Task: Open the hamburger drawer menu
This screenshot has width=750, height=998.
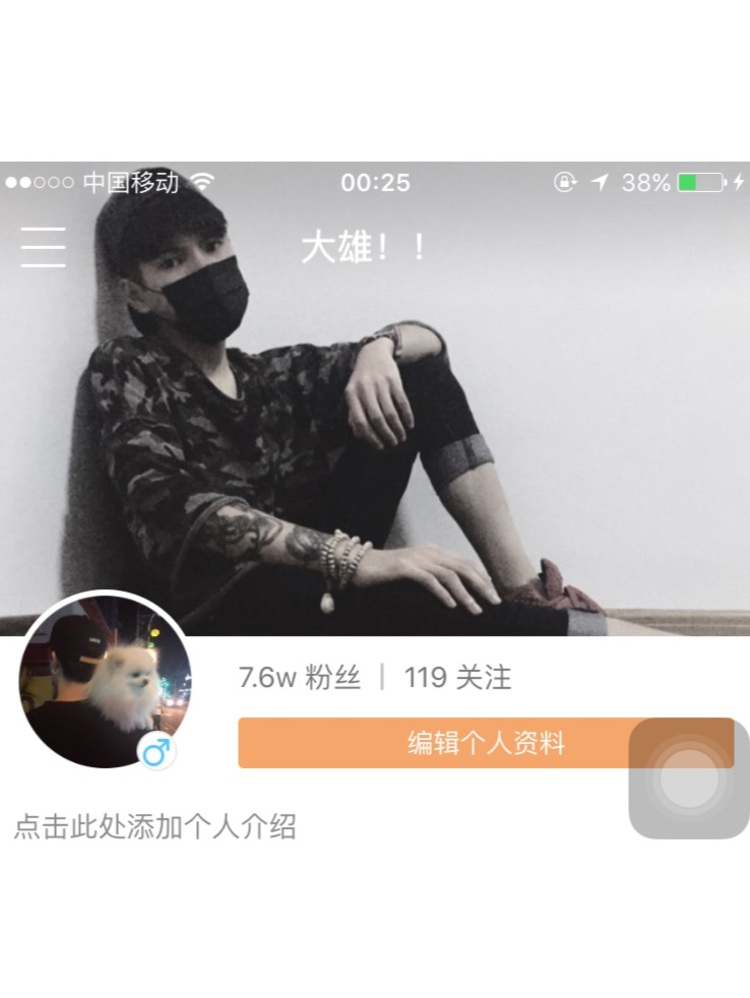Action: click(x=43, y=246)
